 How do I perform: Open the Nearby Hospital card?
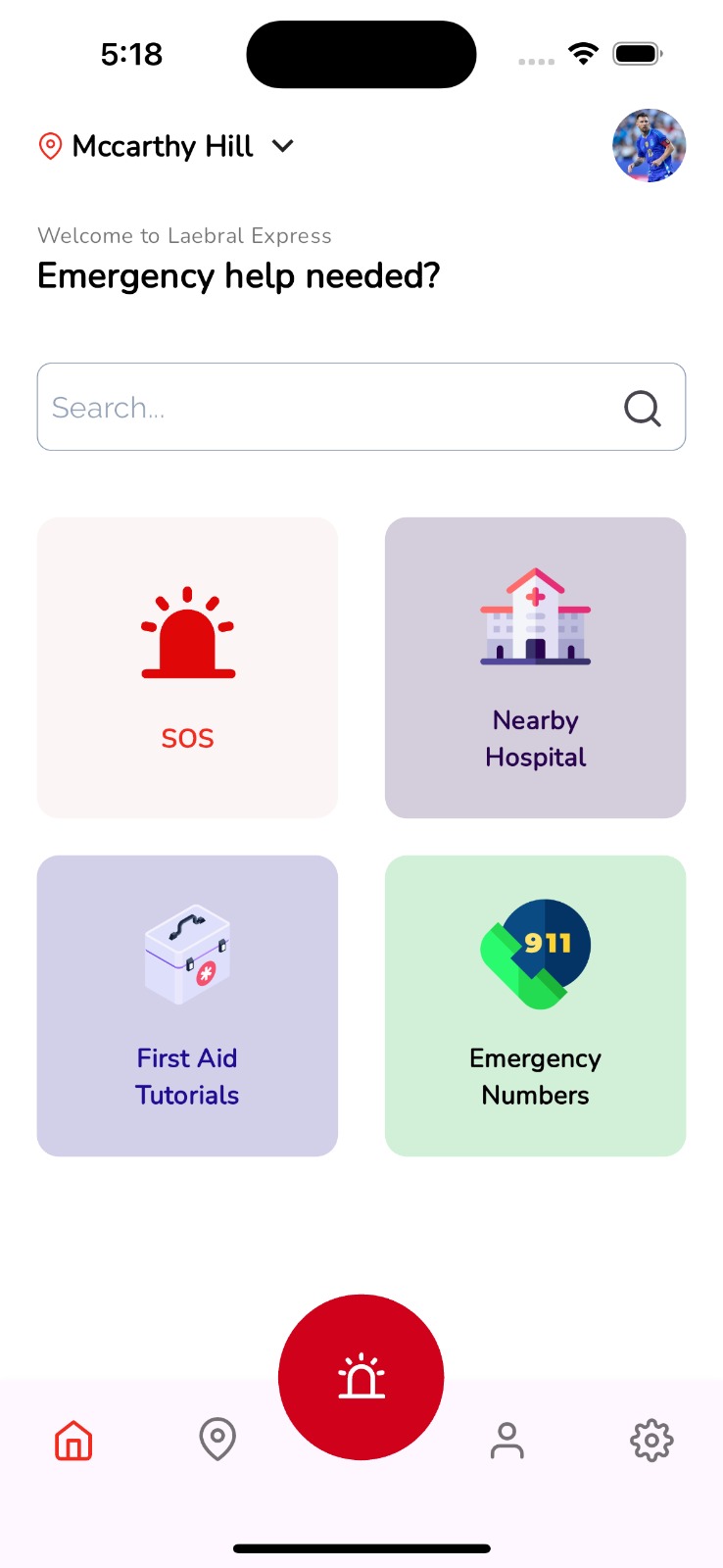[535, 667]
